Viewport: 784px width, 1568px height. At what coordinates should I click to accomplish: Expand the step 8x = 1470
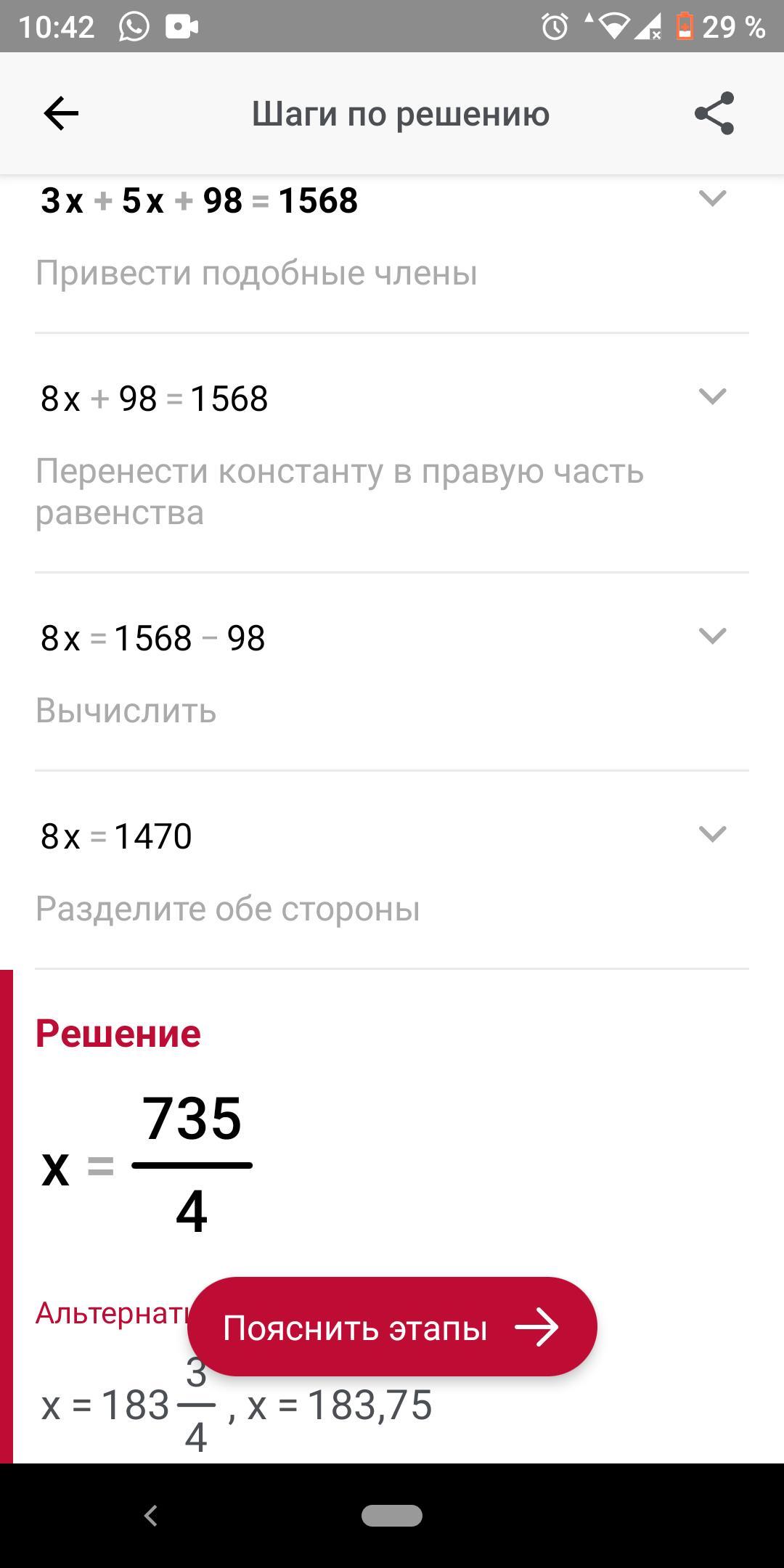click(x=711, y=834)
